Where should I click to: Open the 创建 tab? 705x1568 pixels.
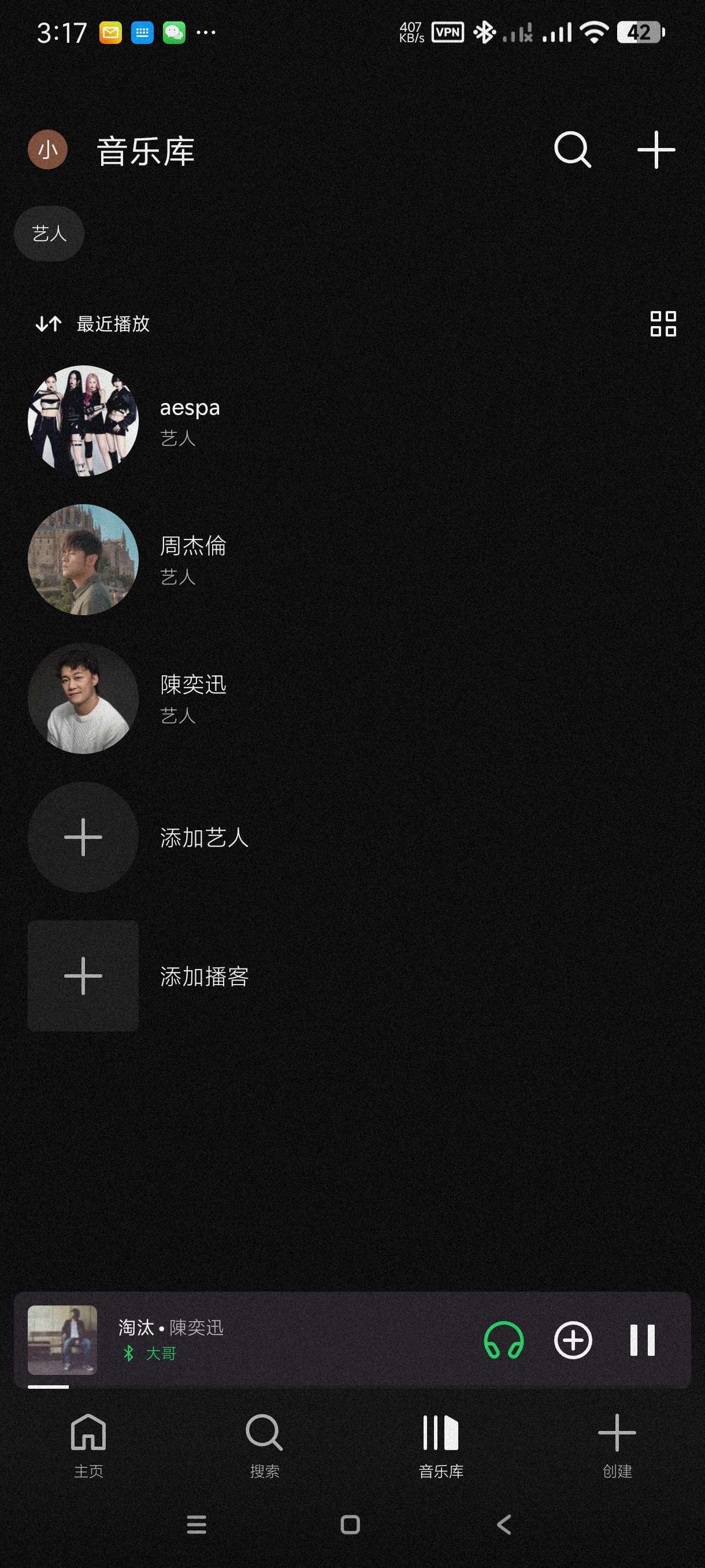[x=617, y=1445]
